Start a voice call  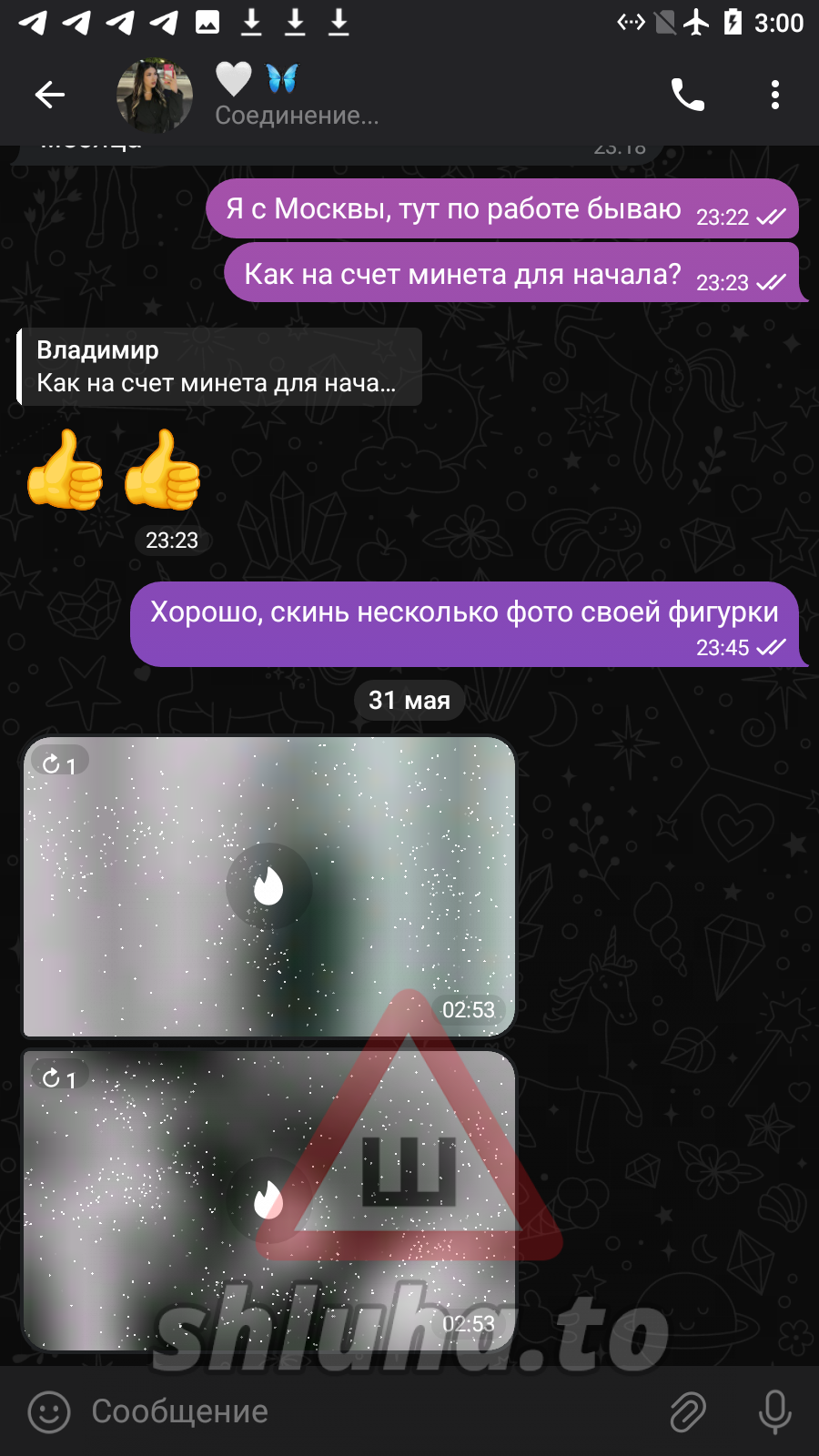pyautogui.click(x=688, y=95)
